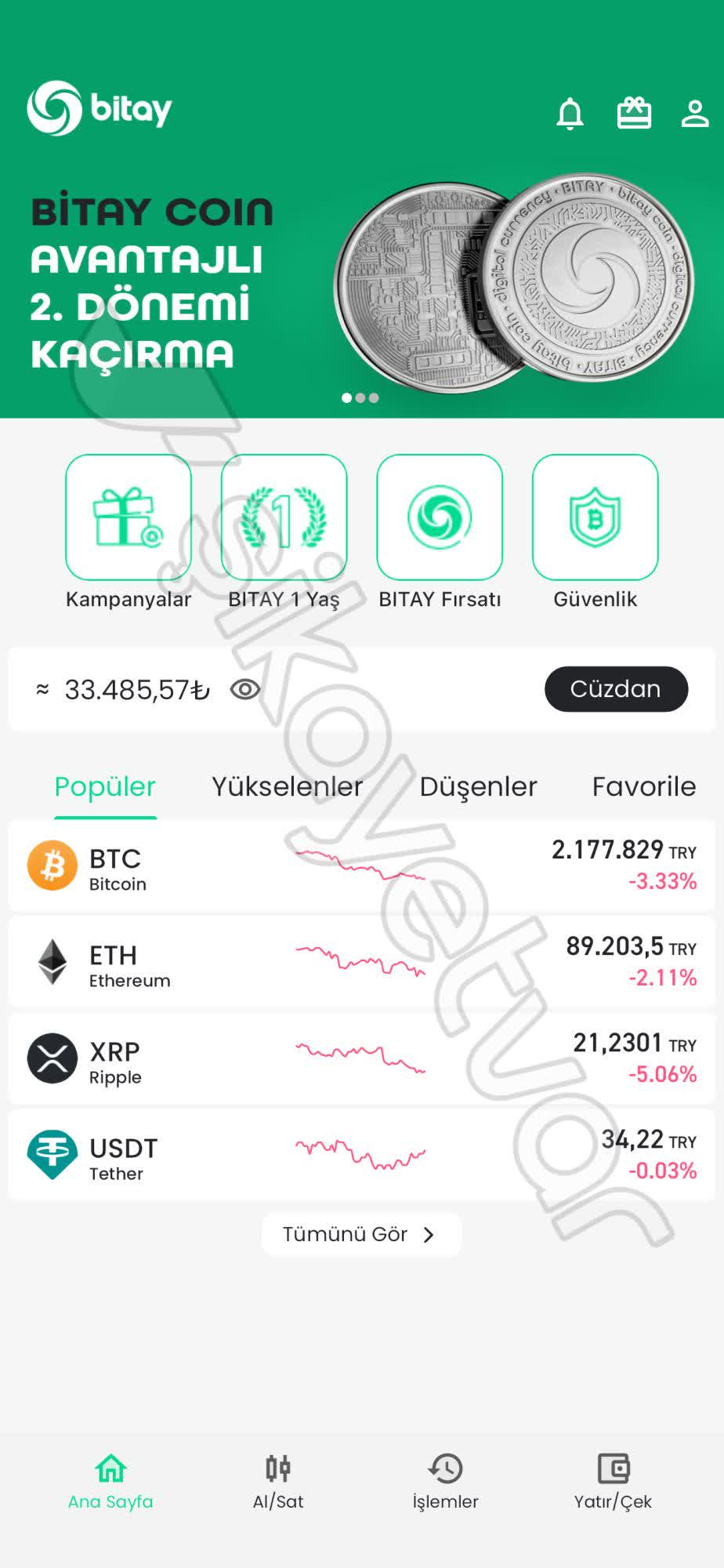Go to the Al/Sat tab

[x=278, y=1481]
